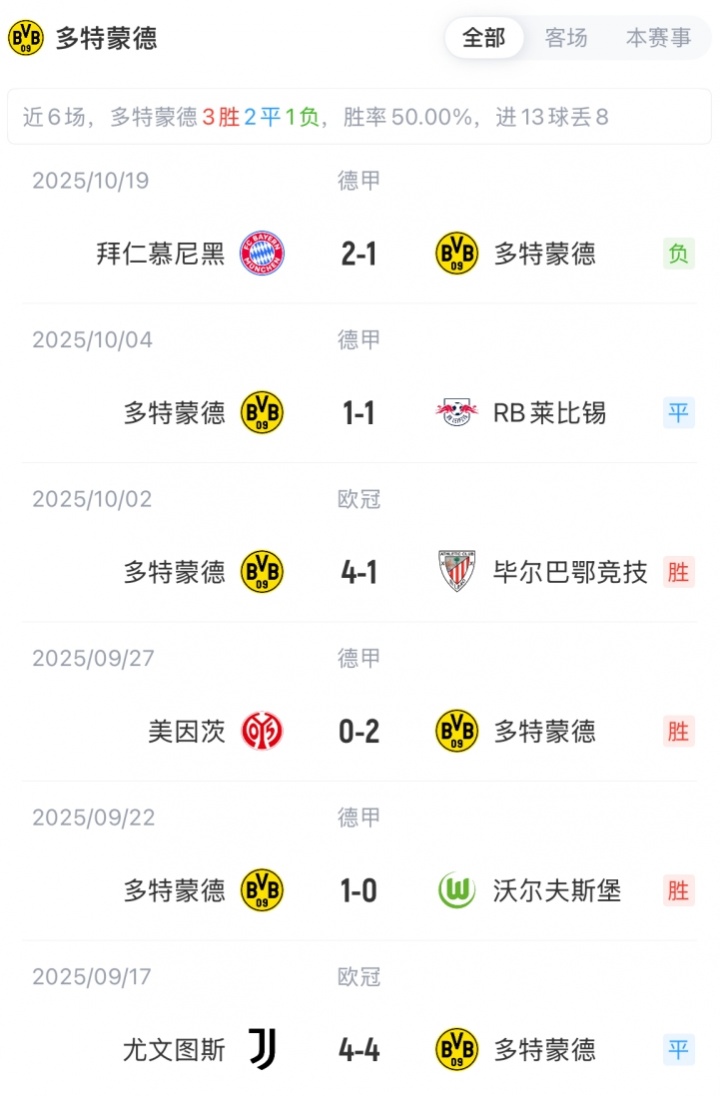The width and height of the screenshot is (720, 1096).
Task: Open the 拜仁慕尼黑 2-1 多特蒙德 match
Action: 359,254
